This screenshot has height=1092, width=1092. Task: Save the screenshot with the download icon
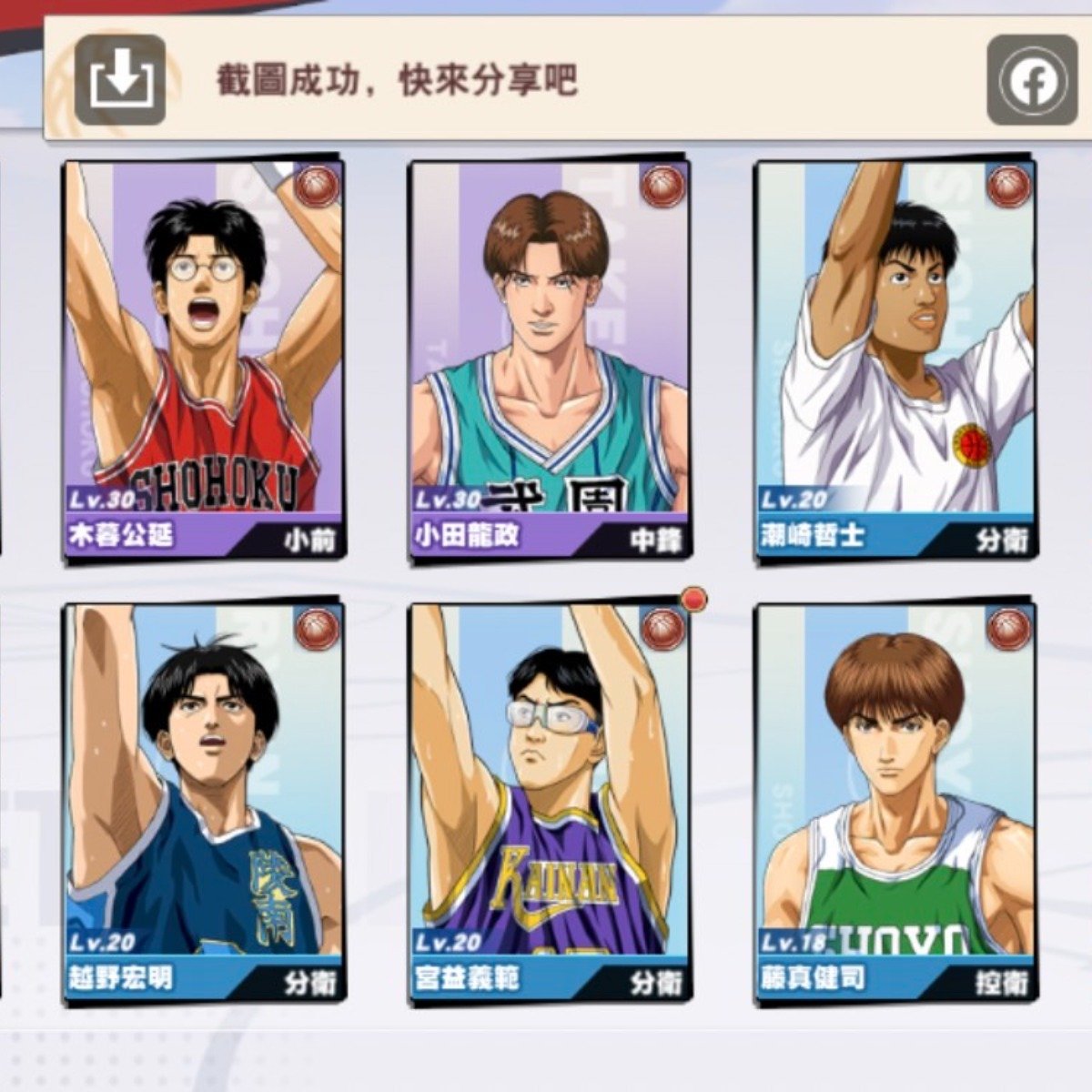pyautogui.click(x=120, y=80)
